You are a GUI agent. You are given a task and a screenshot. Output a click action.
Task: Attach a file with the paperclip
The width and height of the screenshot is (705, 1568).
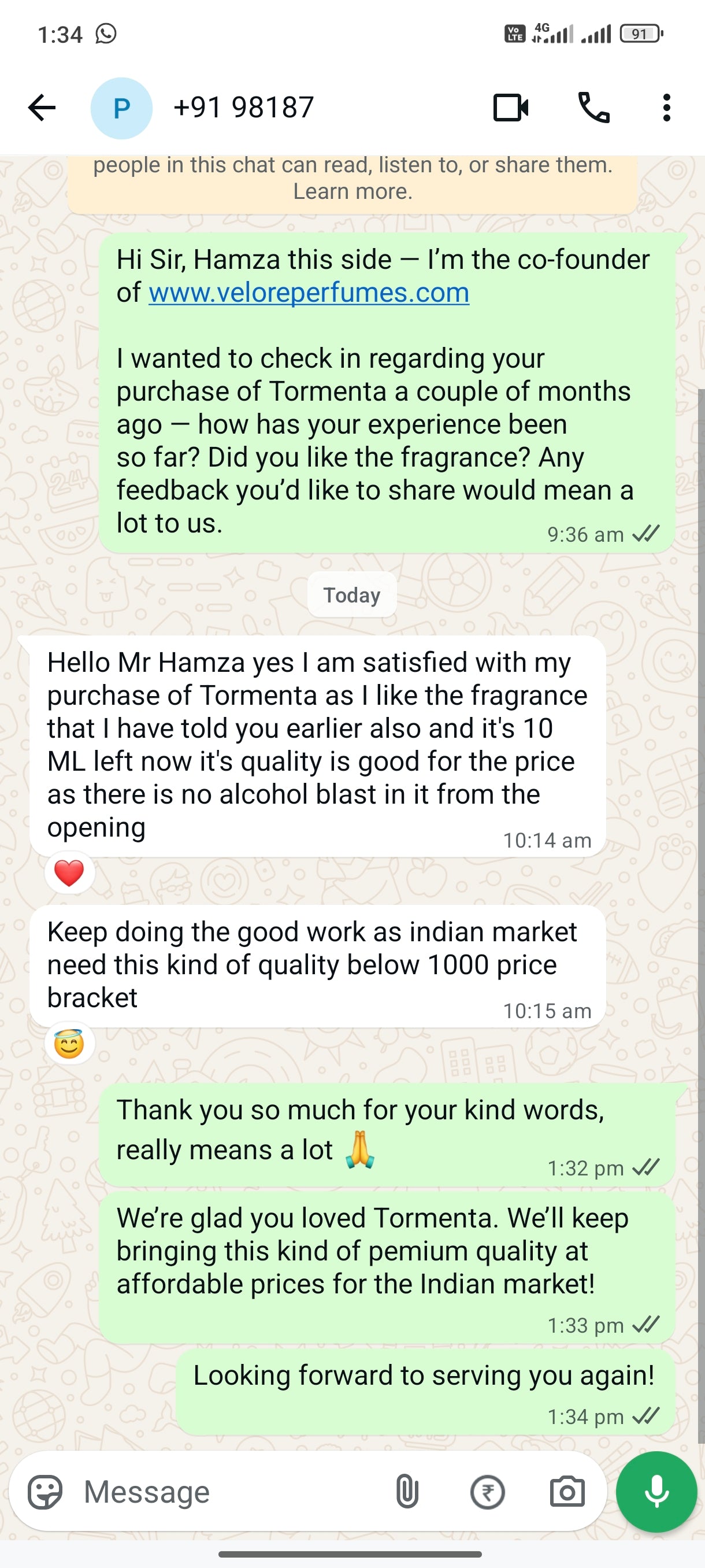(x=407, y=1492)
